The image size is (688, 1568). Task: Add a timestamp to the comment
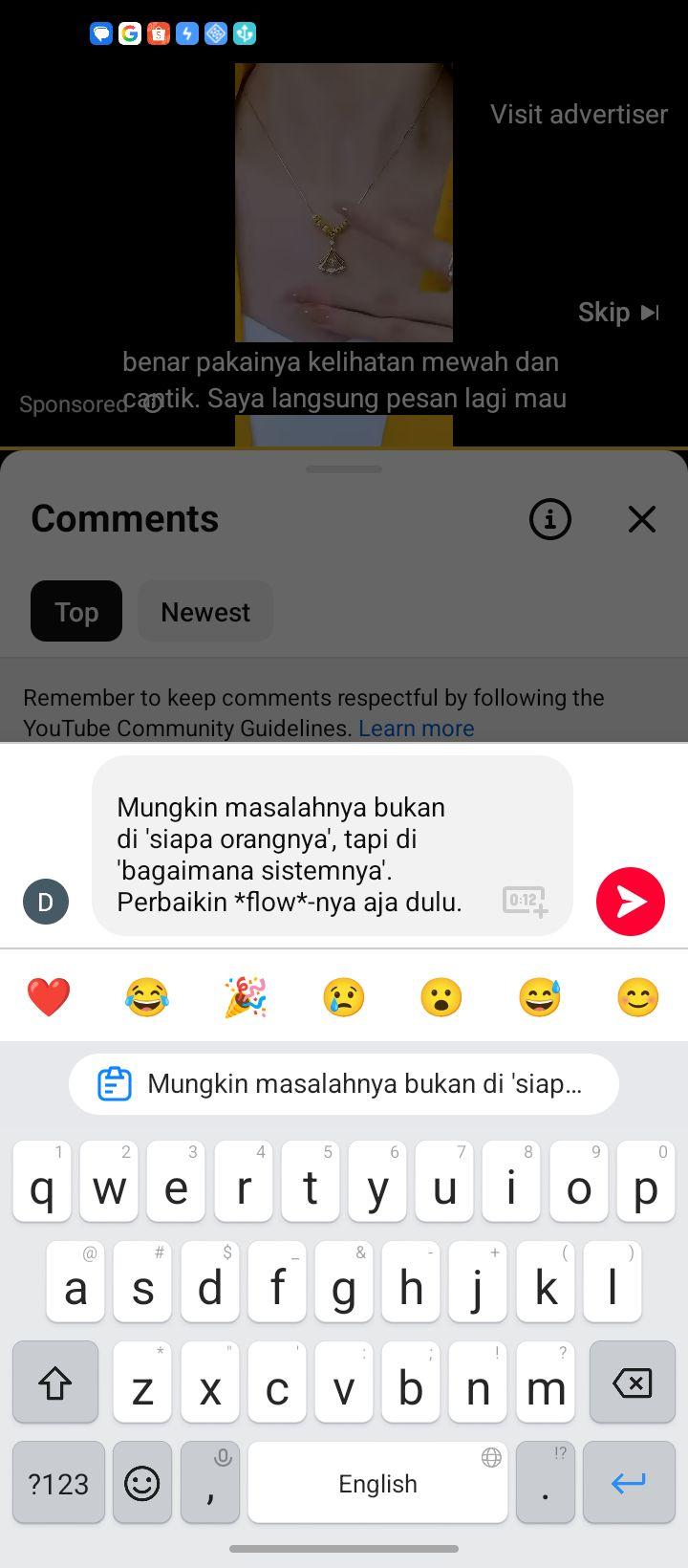tap(525, 901)
